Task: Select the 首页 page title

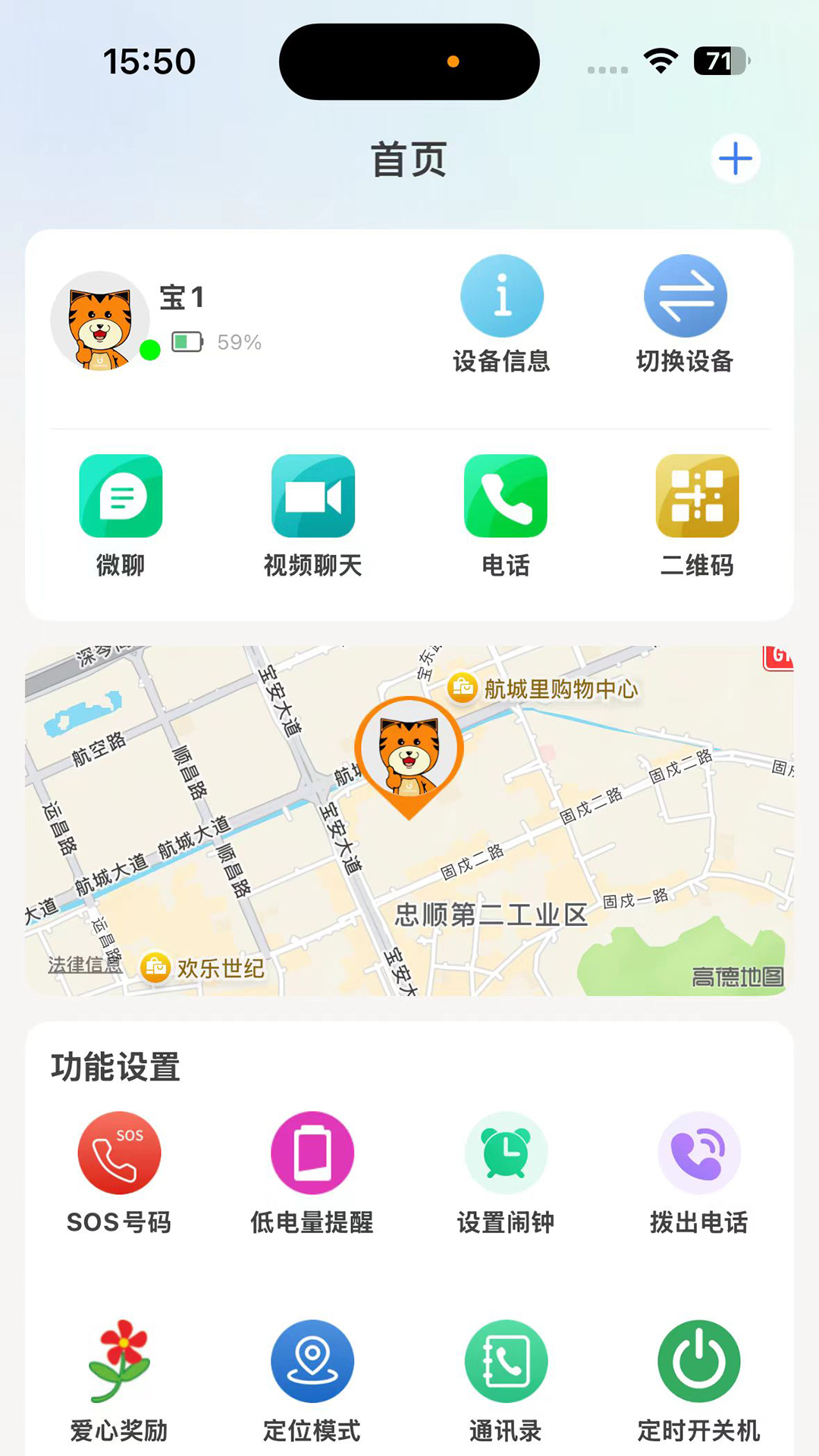Action: click(x=408, y=160)
